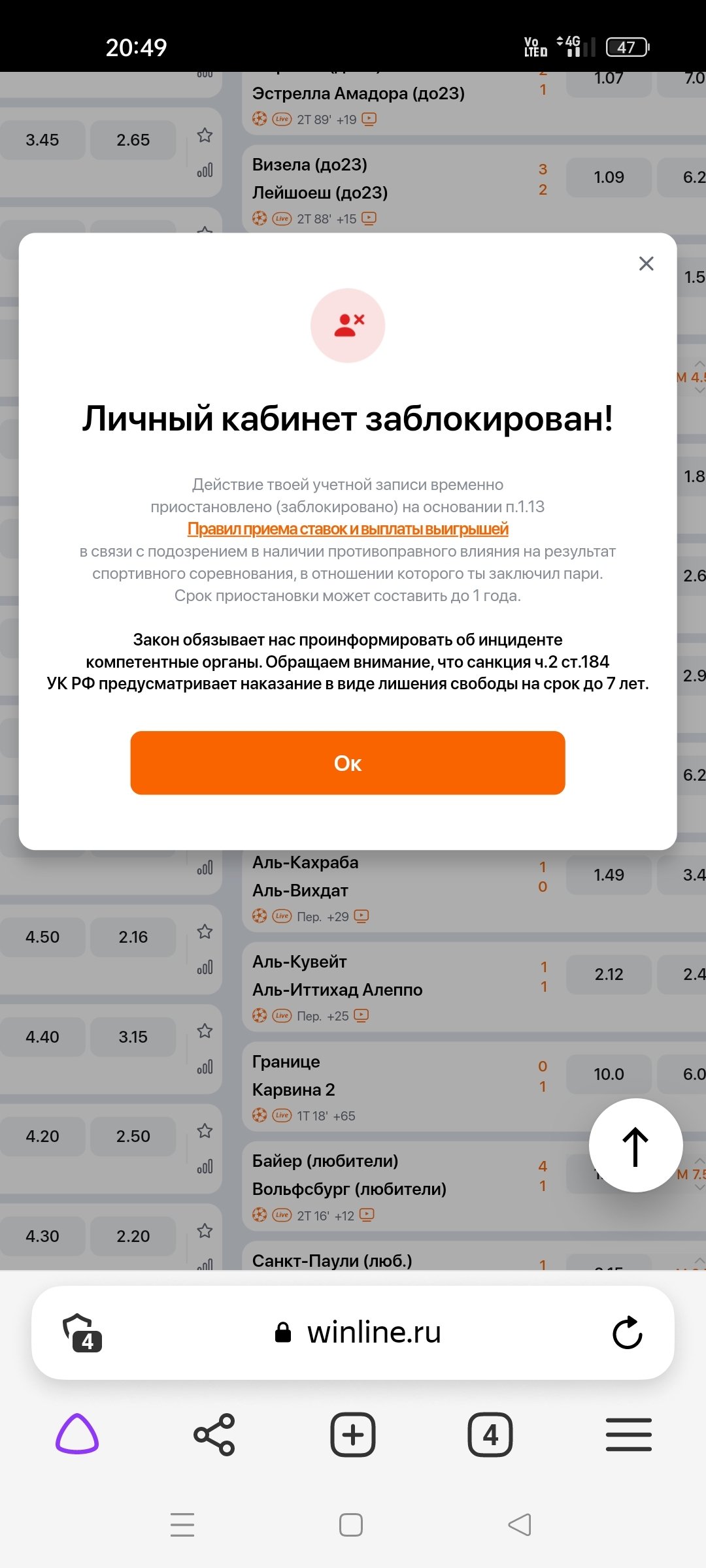Share the current page
706x1568 pixels.
click(214, 1434)
